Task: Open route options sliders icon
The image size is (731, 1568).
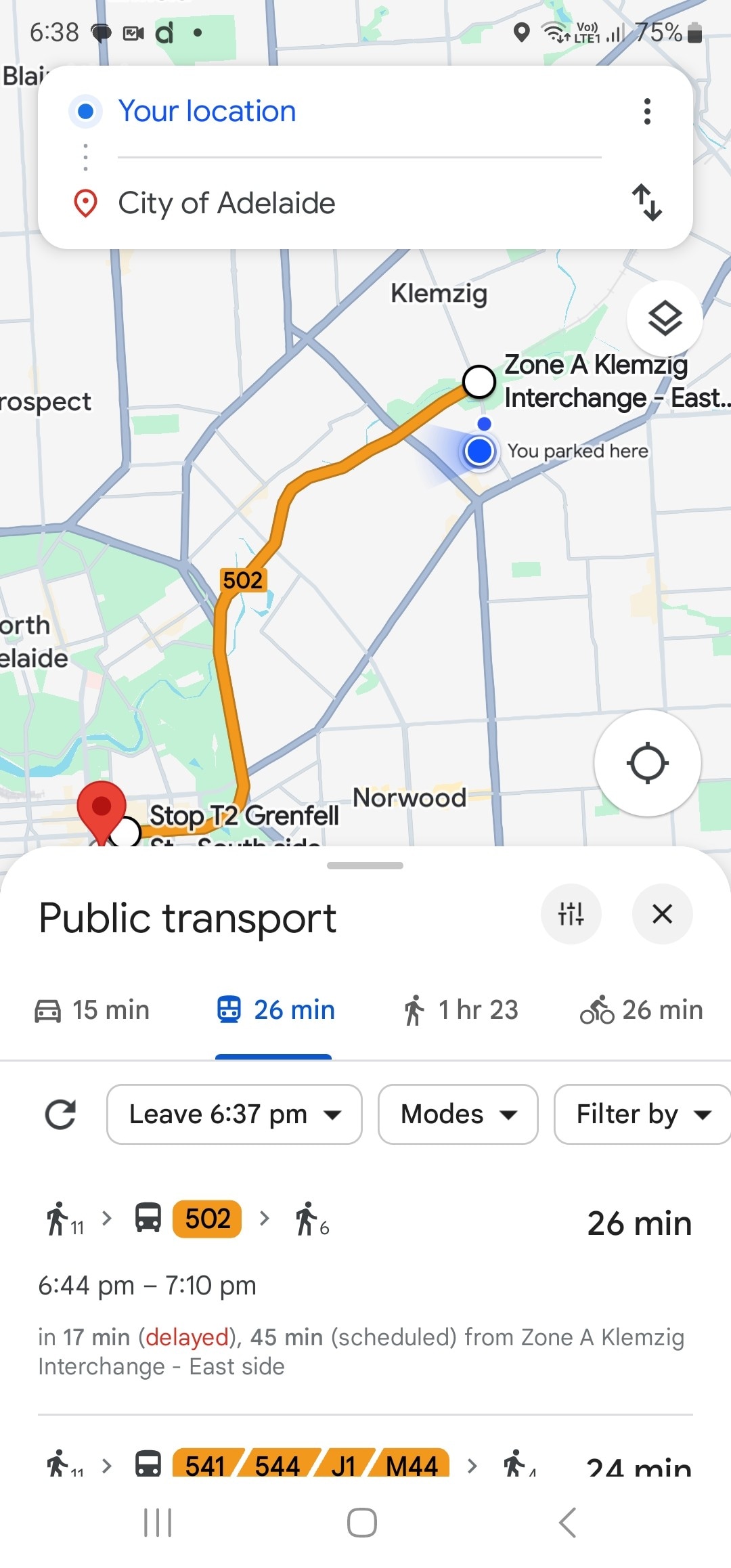Action: [571, 914]
